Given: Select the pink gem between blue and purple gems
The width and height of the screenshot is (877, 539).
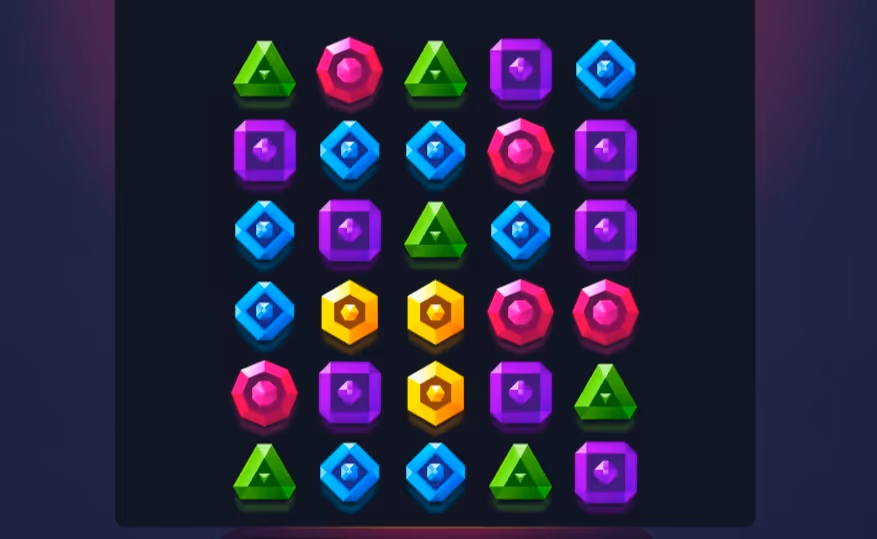Looking at the screenshot, I should tap(520, 150).
